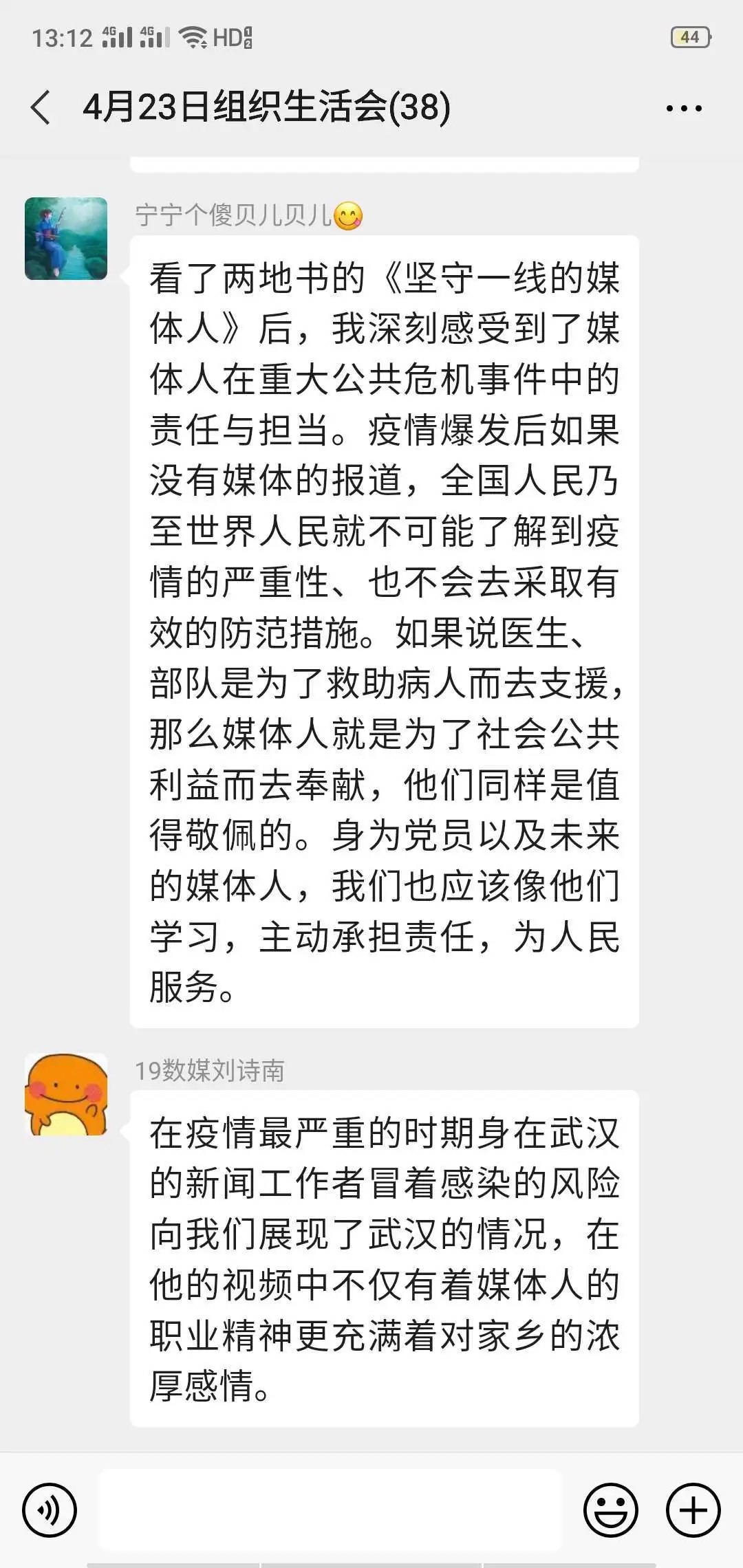Open the plus attachment menu

coord(693,1510)
